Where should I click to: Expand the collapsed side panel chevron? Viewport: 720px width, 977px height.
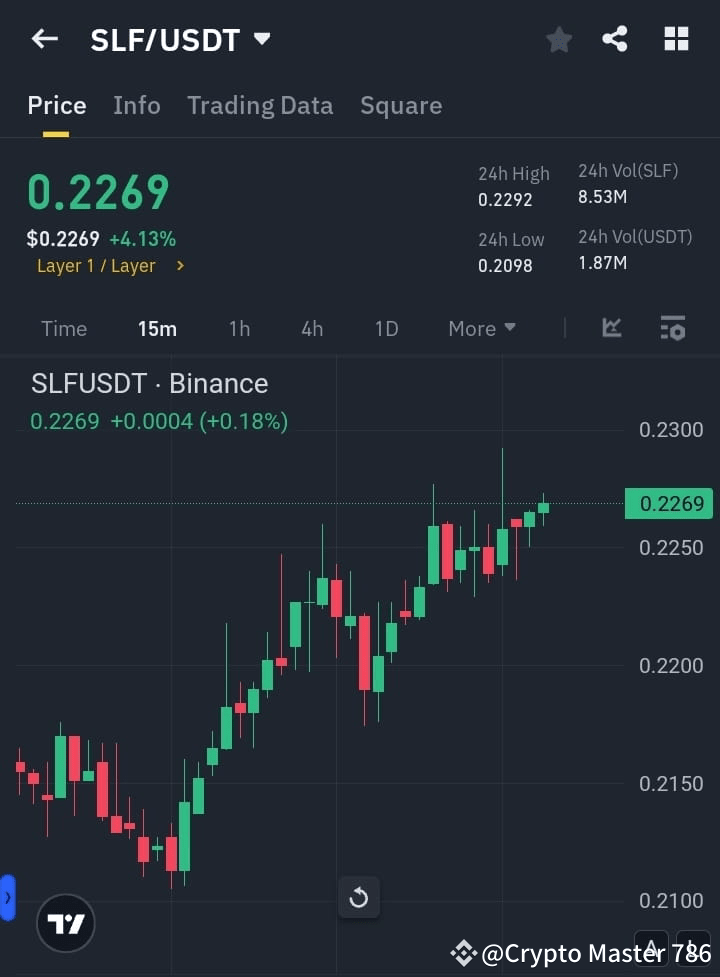9,897
